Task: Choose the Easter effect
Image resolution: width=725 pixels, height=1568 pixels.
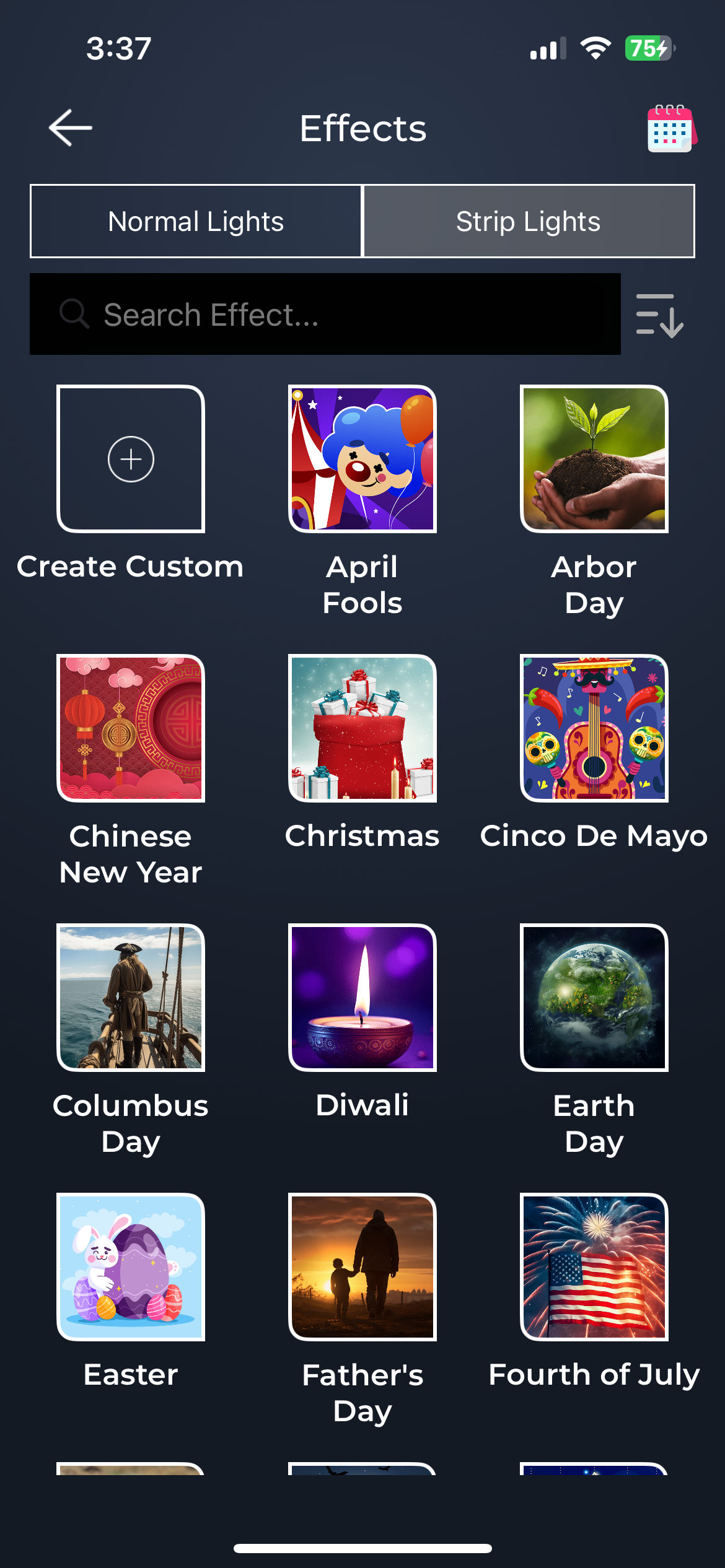Action: [x=131, y=1267]
